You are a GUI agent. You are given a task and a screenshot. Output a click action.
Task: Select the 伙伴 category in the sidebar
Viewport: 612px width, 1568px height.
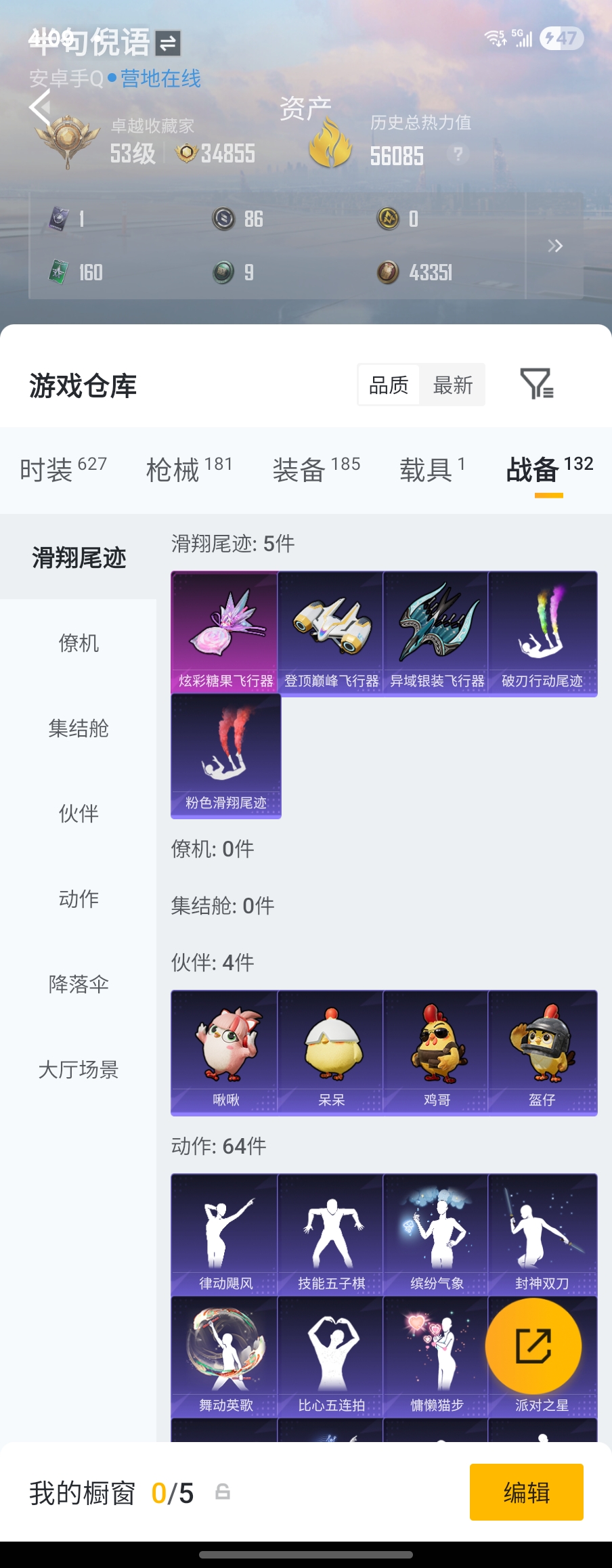point(79,813)
